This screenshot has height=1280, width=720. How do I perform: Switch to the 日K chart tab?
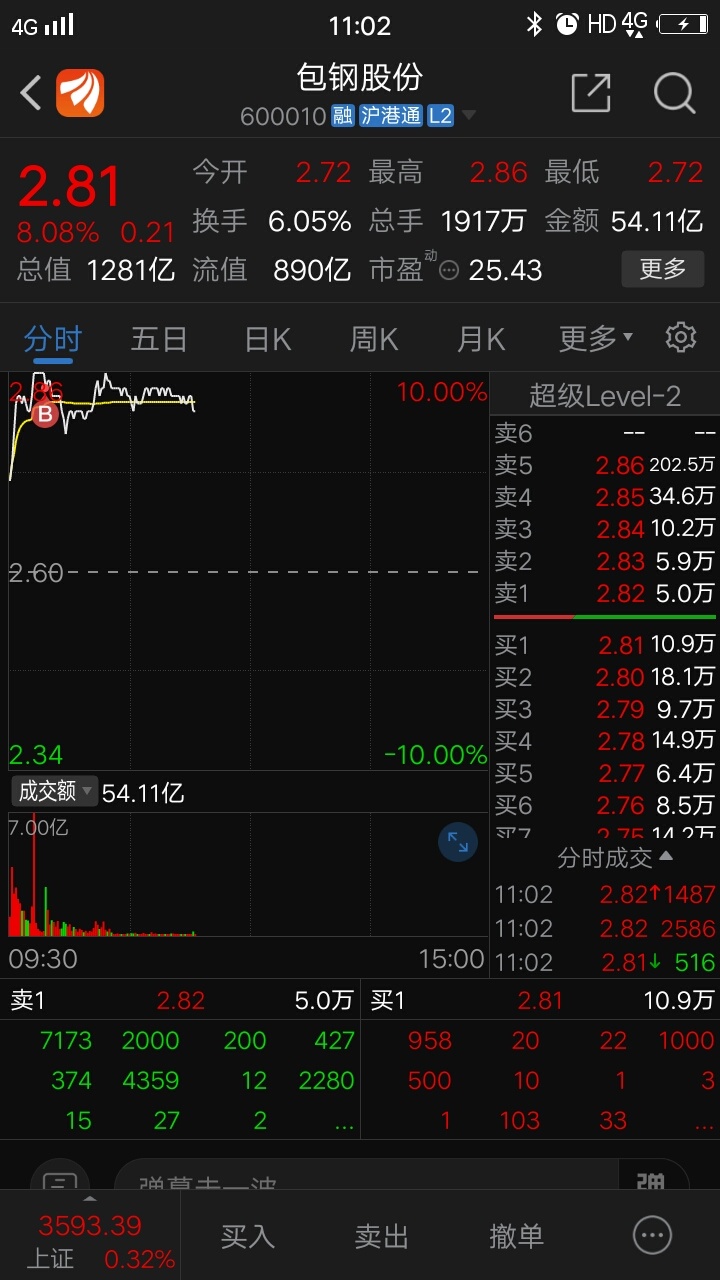point(267,339)
